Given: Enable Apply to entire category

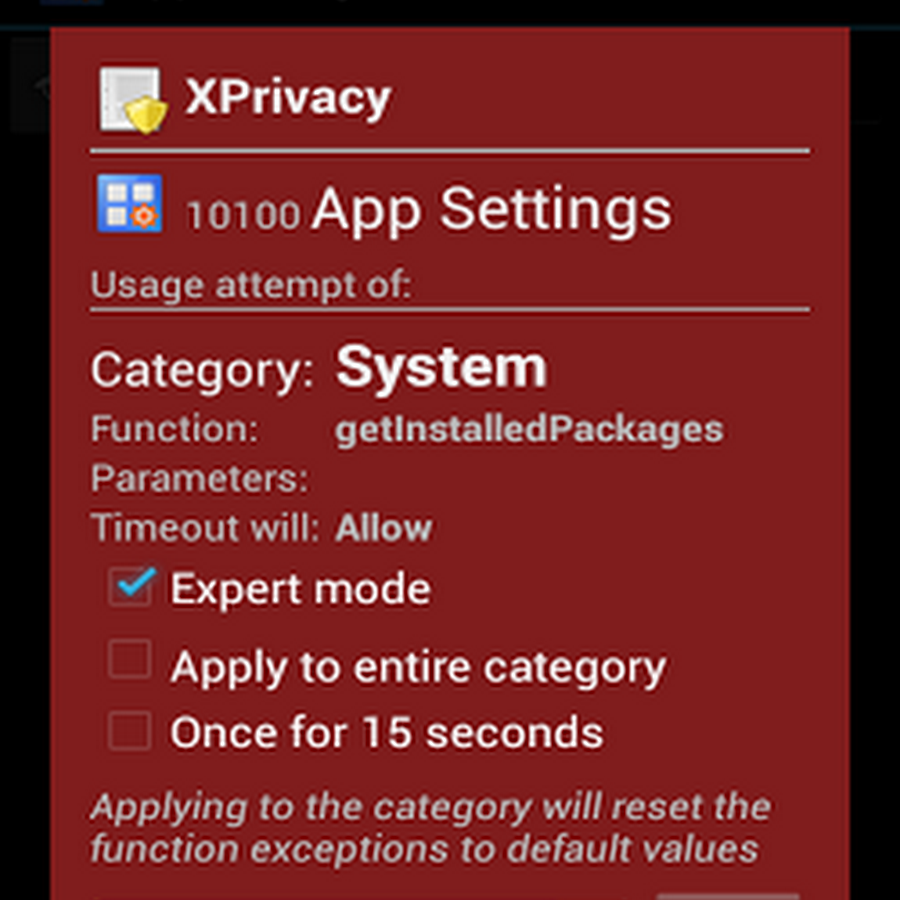Looking at the screenshot, I should click(x=131, y=662).
